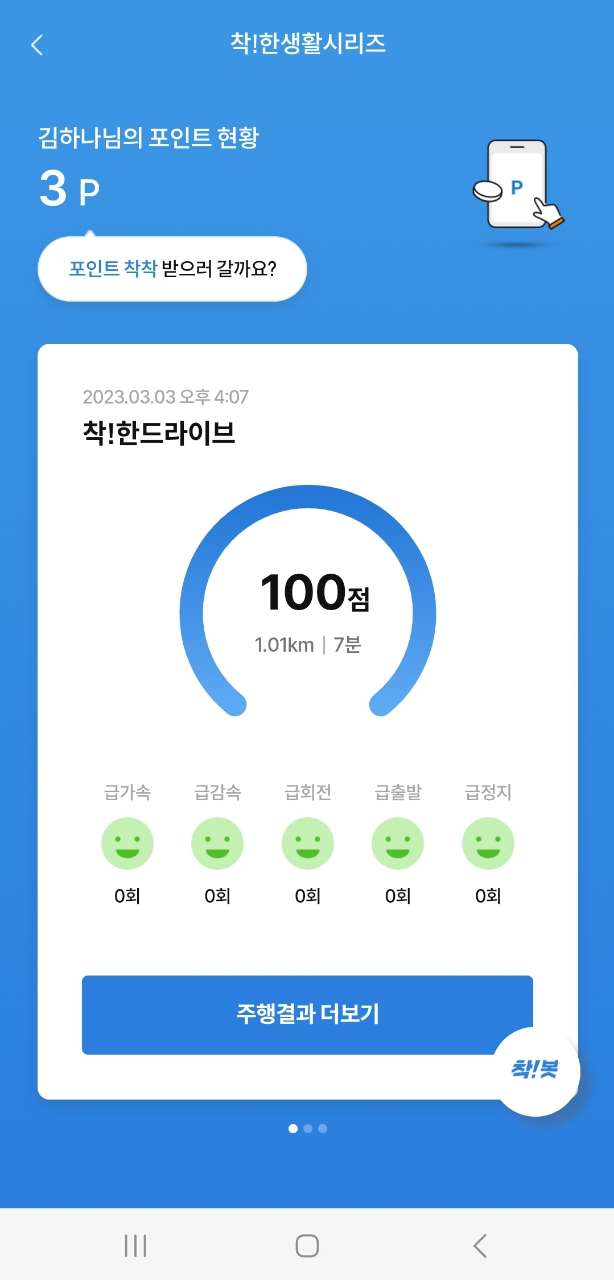Show recent apps from the navigation bar
The image size is (614, 1280).
[135, 1245]
